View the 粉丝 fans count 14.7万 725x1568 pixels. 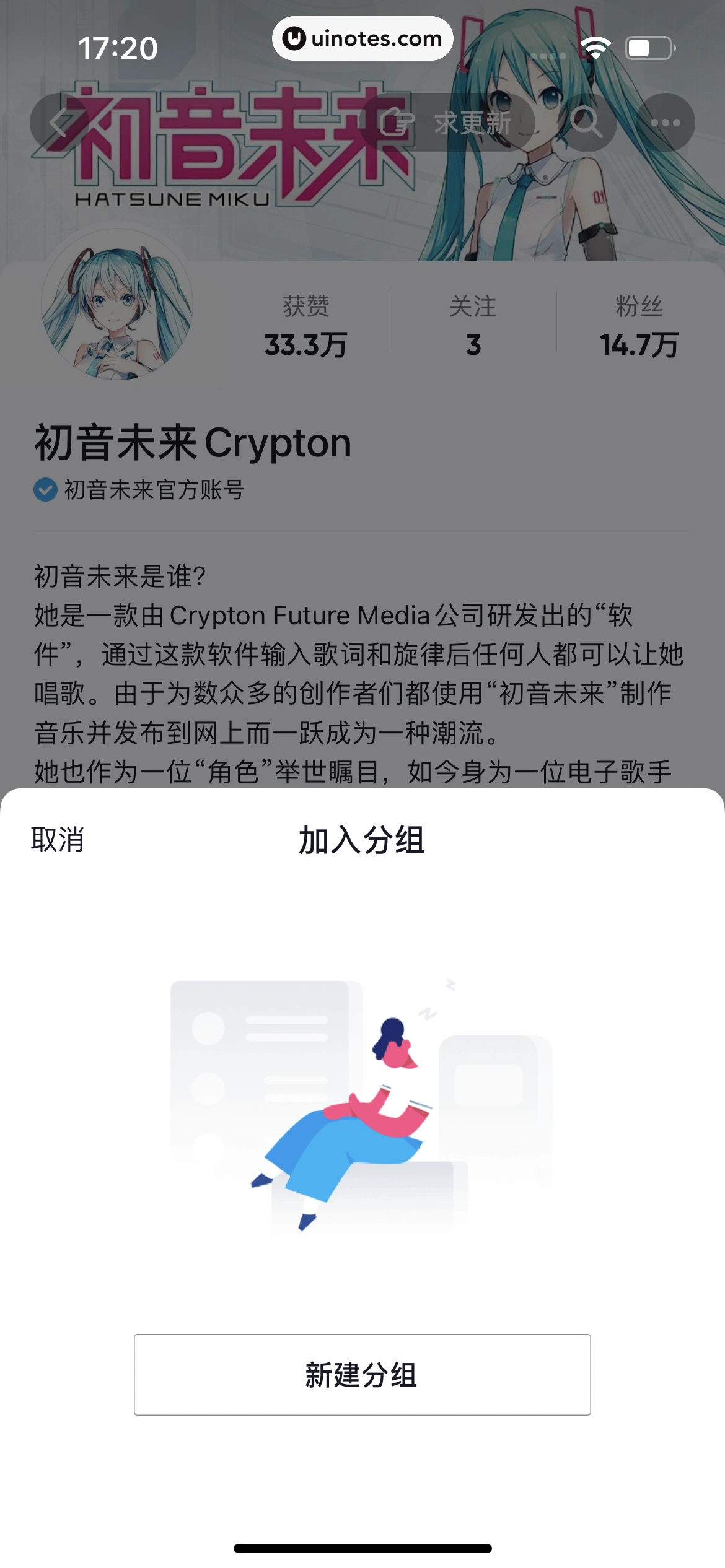639,326
